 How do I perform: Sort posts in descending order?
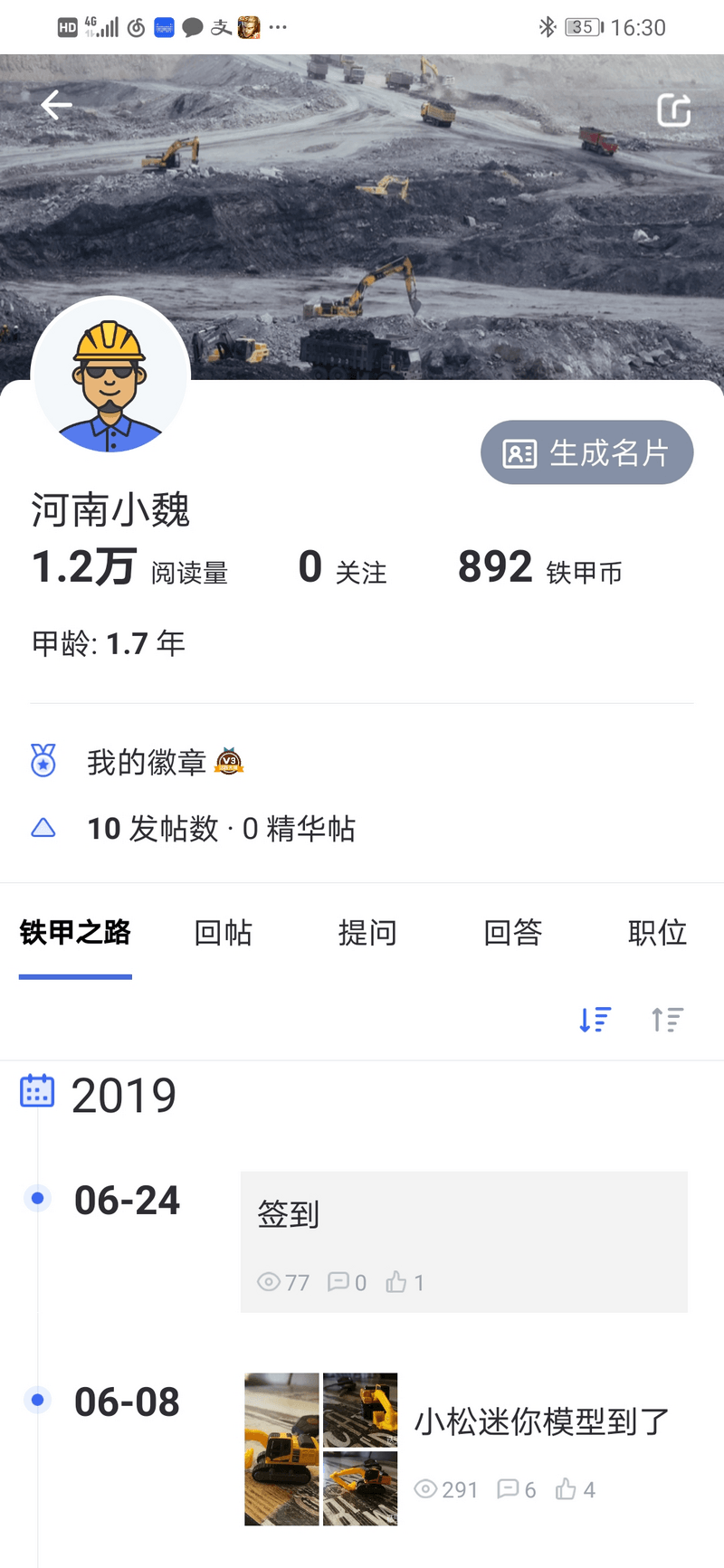tap(595, 1020)
